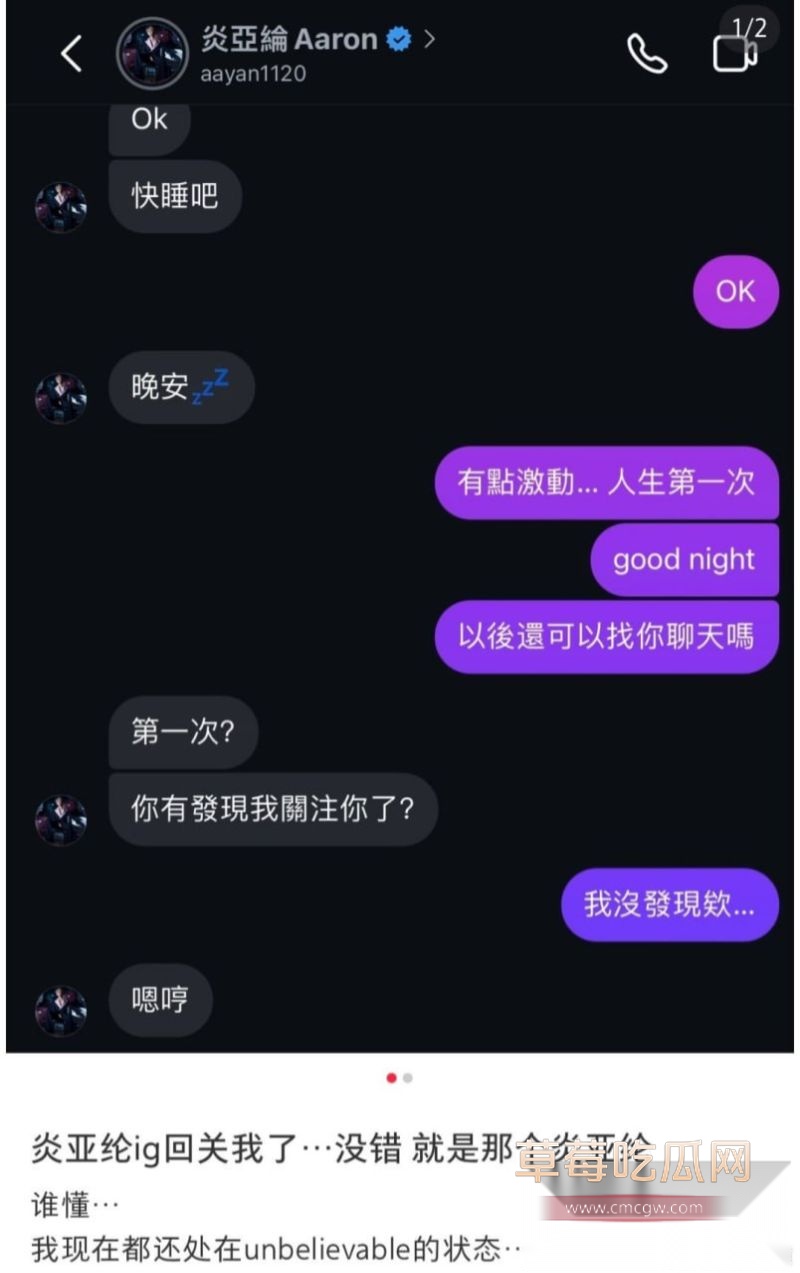Start a video call with Aaron

click(x=735, y=54)
